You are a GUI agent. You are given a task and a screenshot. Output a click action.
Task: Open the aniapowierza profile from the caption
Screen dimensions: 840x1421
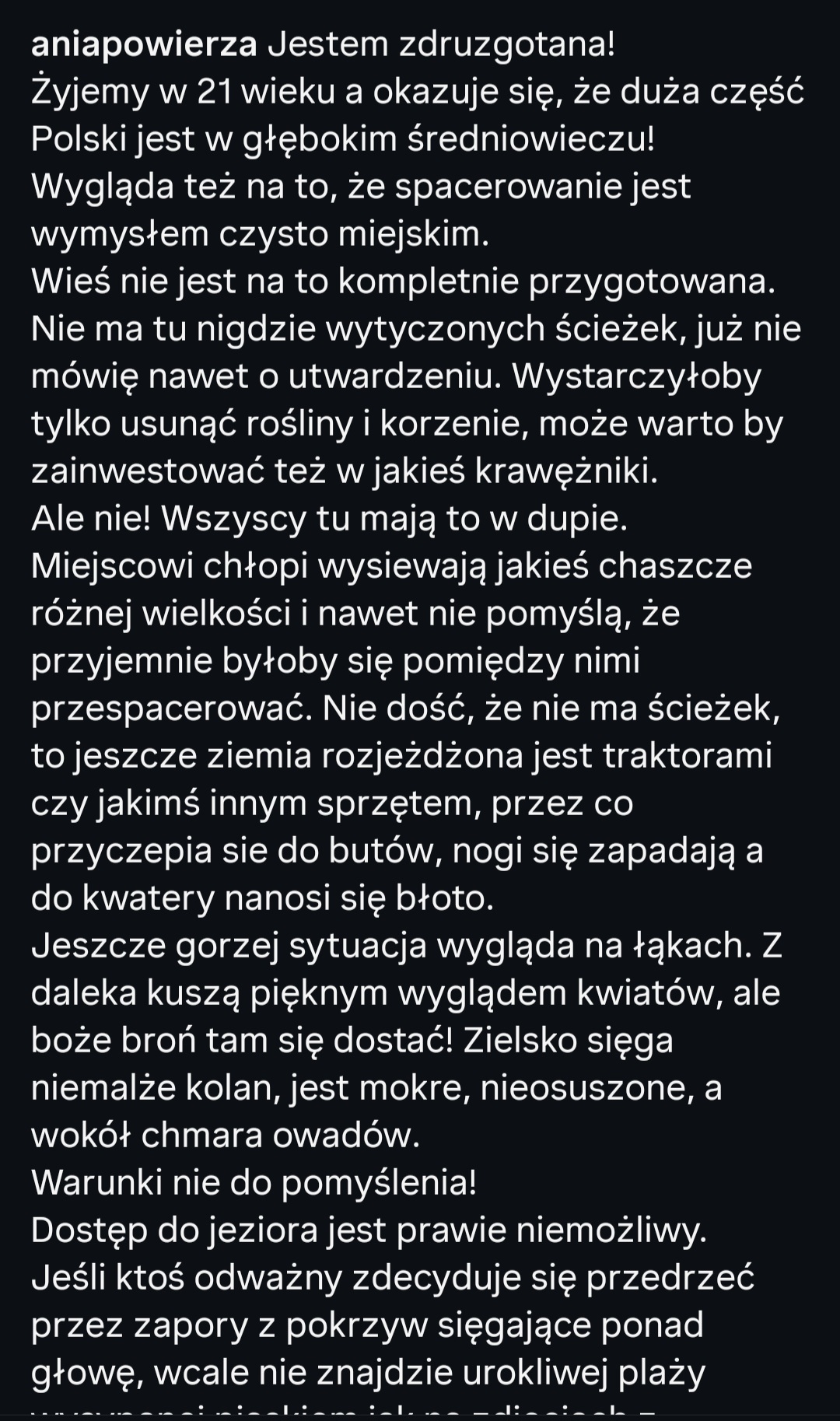[144, 45]
